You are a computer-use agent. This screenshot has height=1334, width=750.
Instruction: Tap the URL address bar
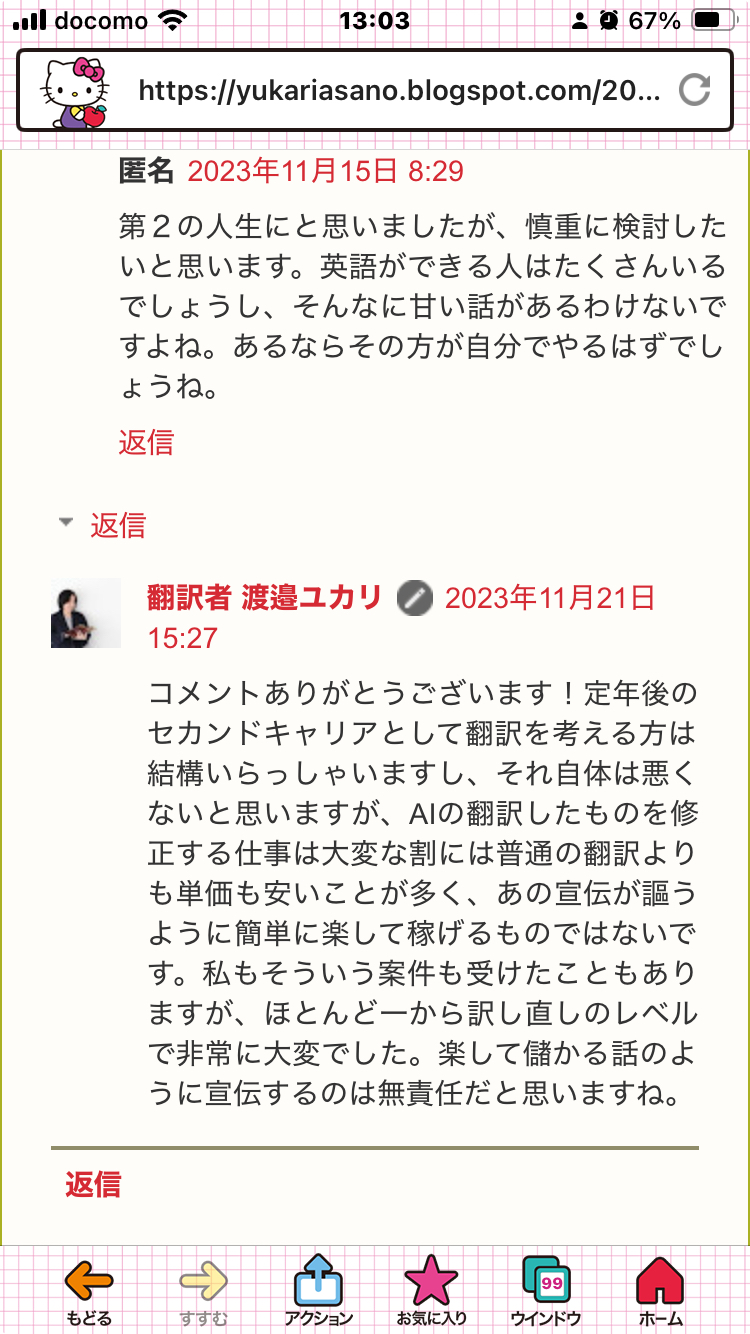click(399, 92)
